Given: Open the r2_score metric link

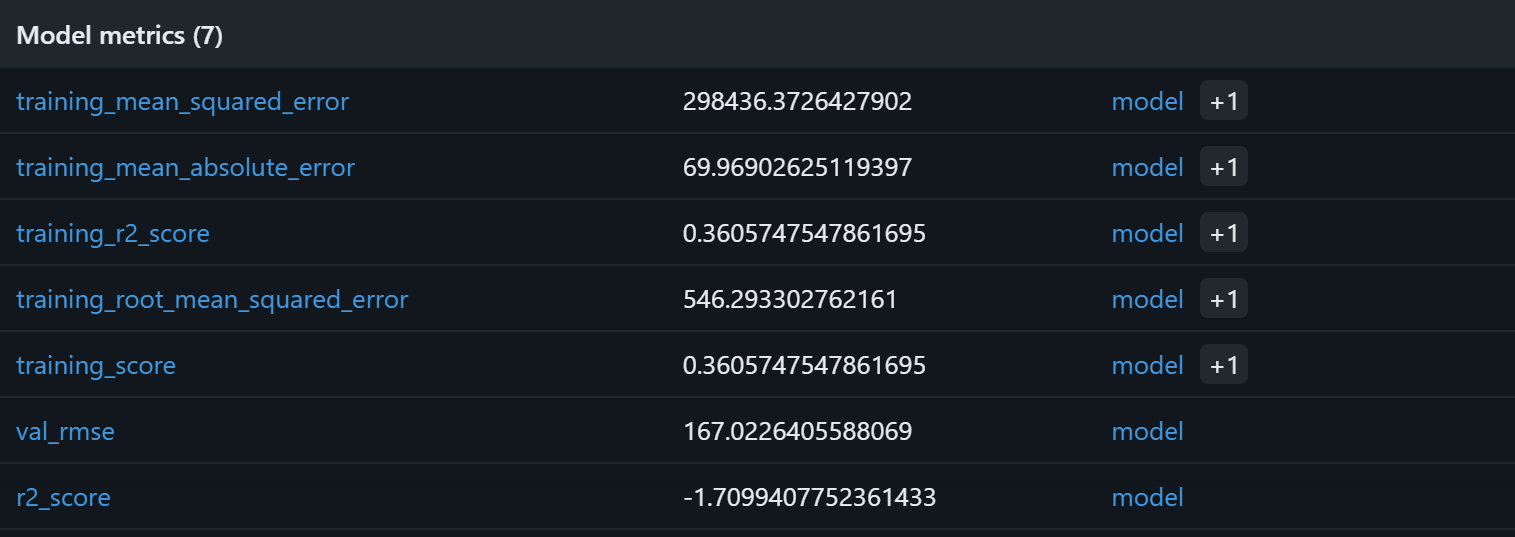Looking at the screenshot, I should pos(63,497).
